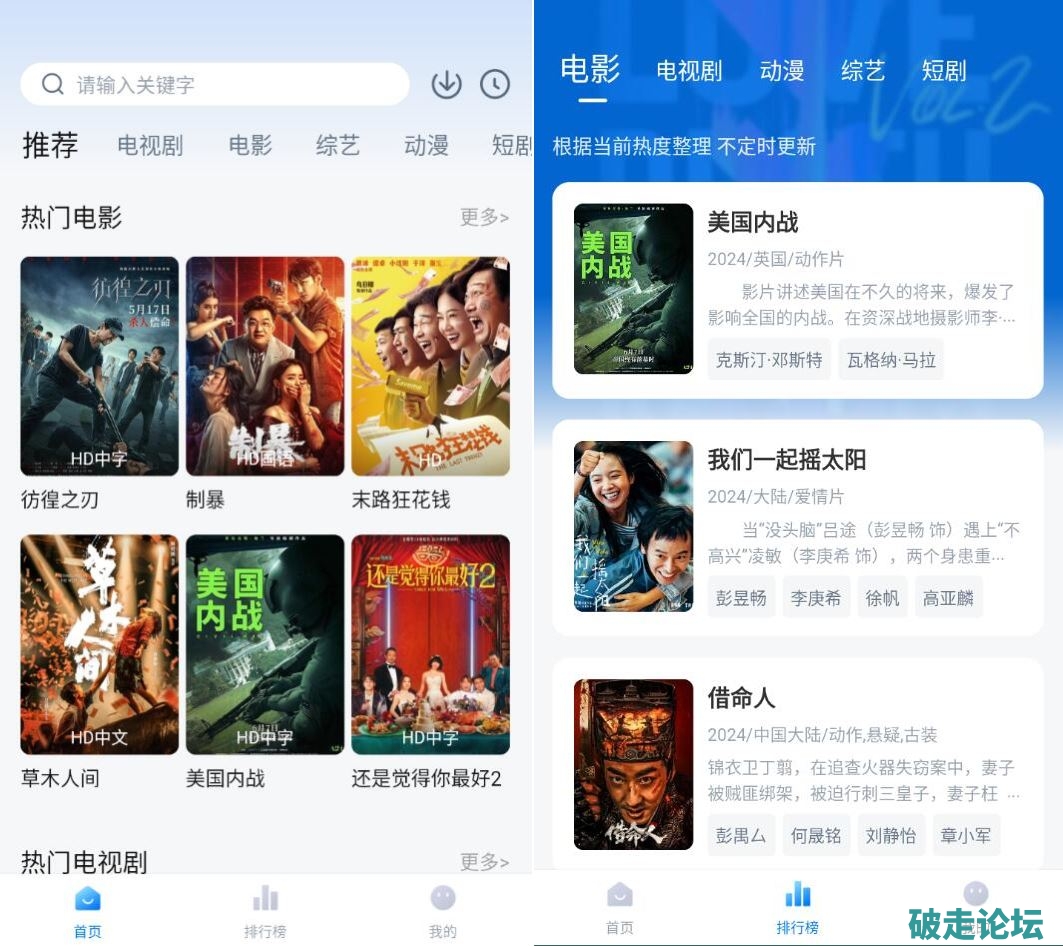The height and width of the screenshot is (946, 1063).
Task: View more under 热门电影
Action: (x=485, y=217)
